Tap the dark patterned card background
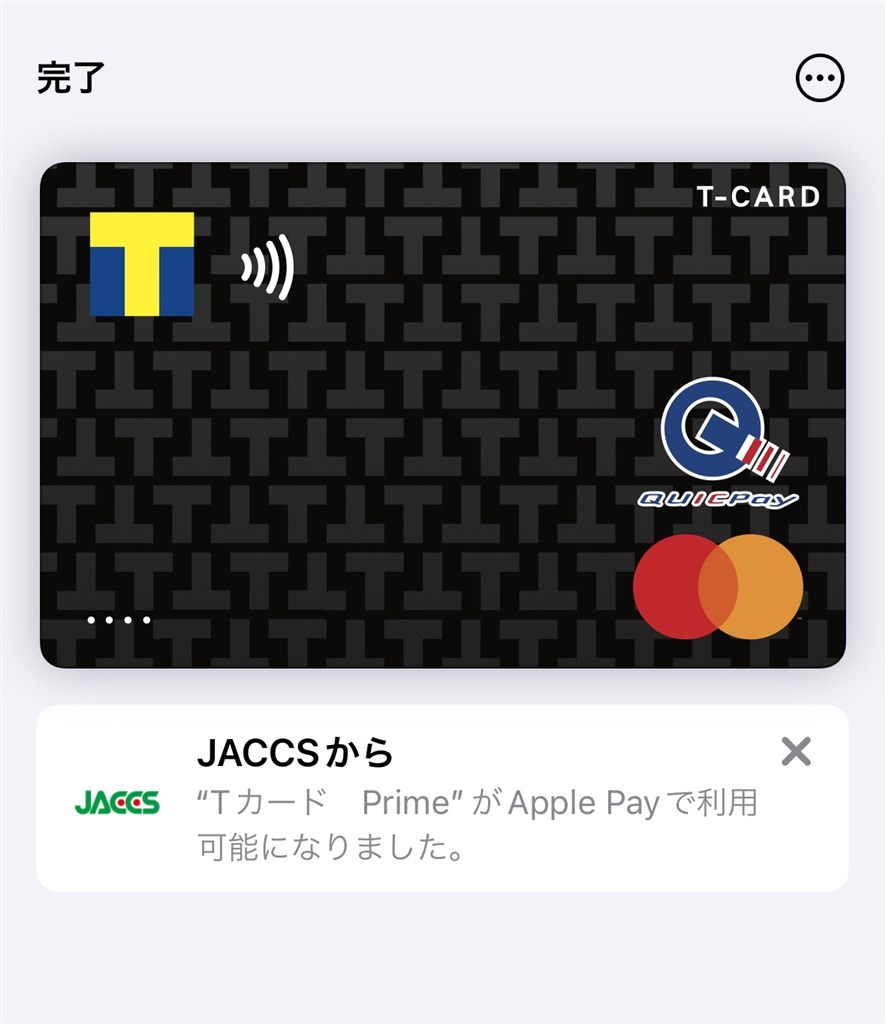Viewport: 885px width, 1024px height. tap(420, 380)
